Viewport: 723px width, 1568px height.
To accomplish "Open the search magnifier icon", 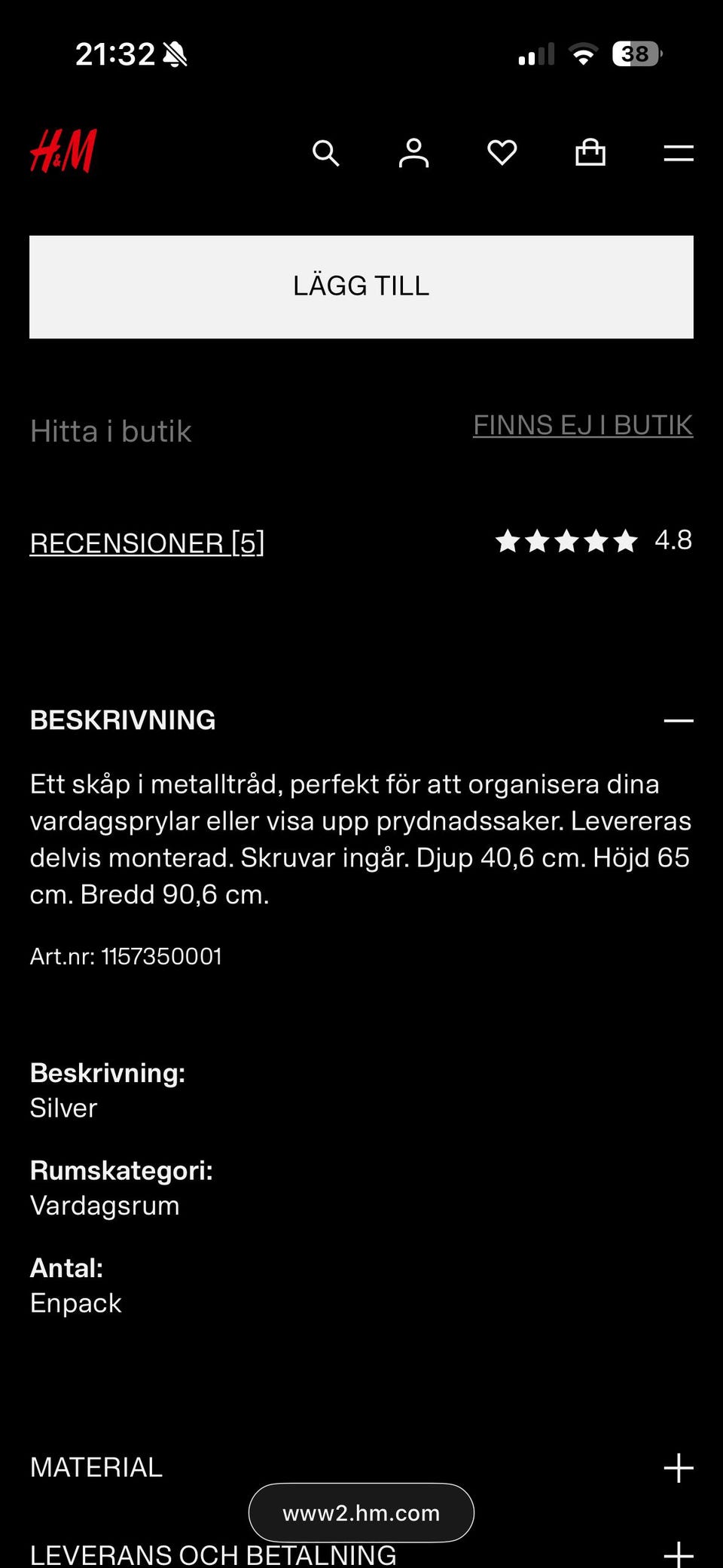I will (x=325, y=153).
